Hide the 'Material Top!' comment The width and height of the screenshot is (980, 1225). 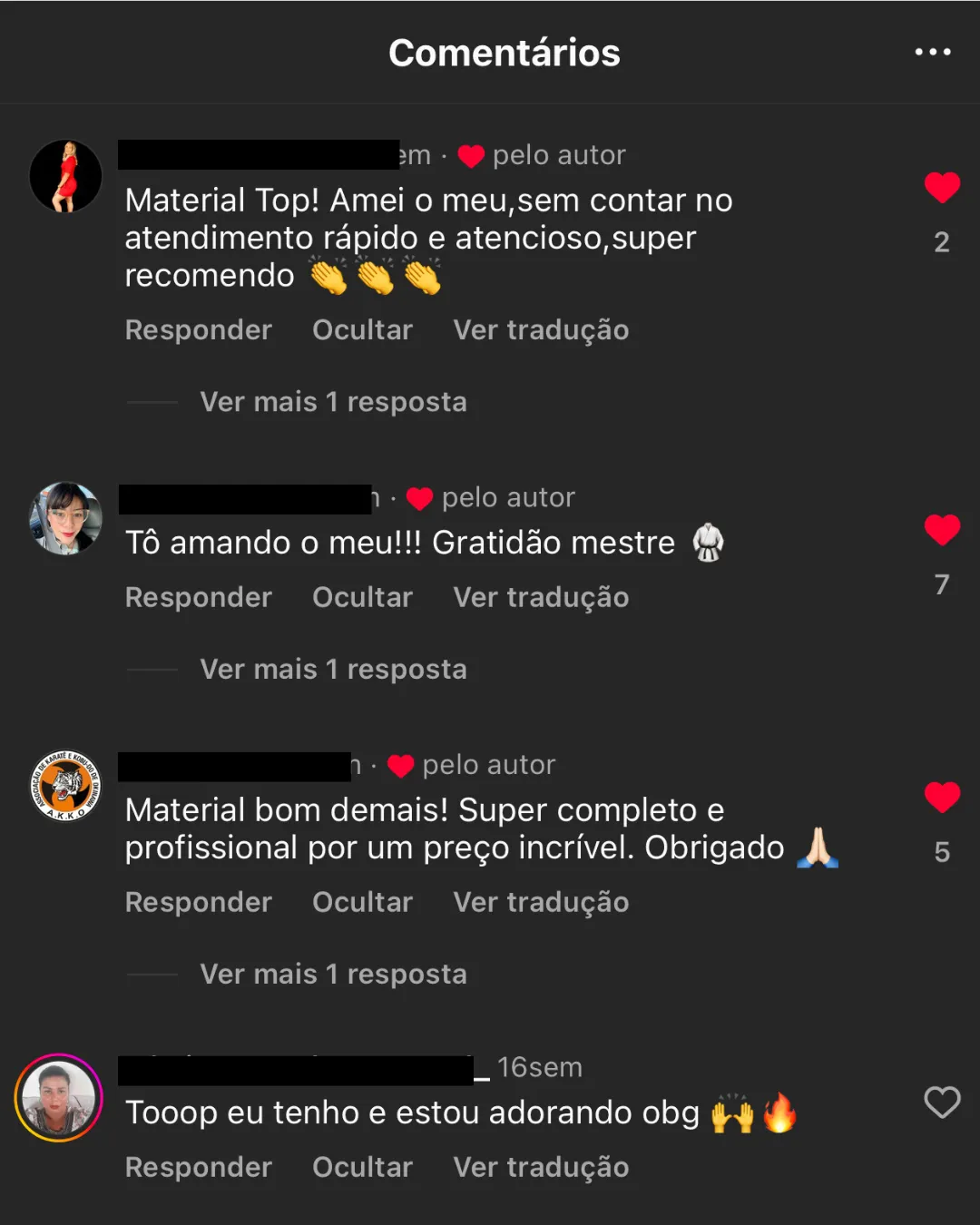(x=362, y=330)
